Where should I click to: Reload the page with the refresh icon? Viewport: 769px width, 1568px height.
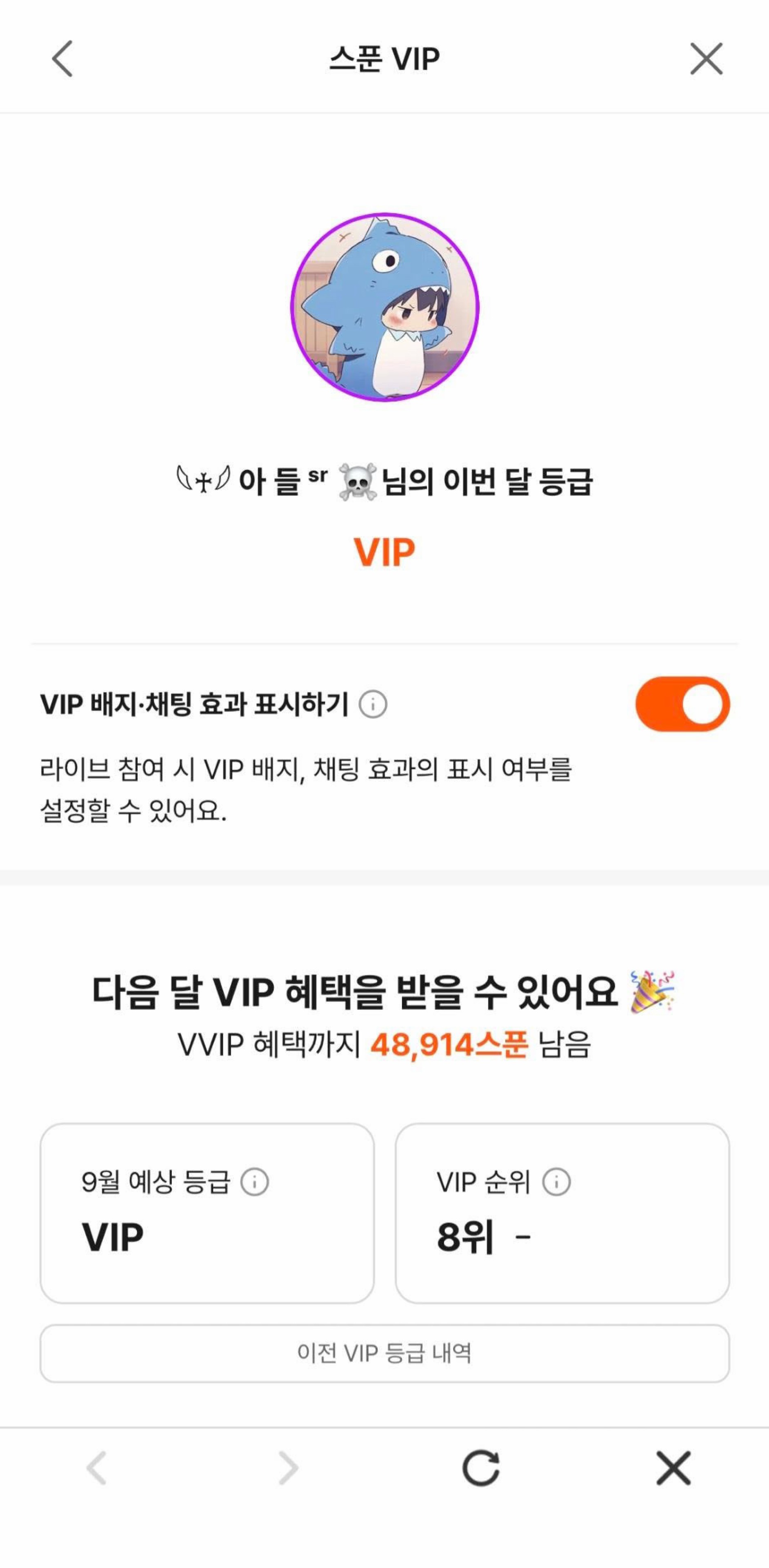(481, 1468)
